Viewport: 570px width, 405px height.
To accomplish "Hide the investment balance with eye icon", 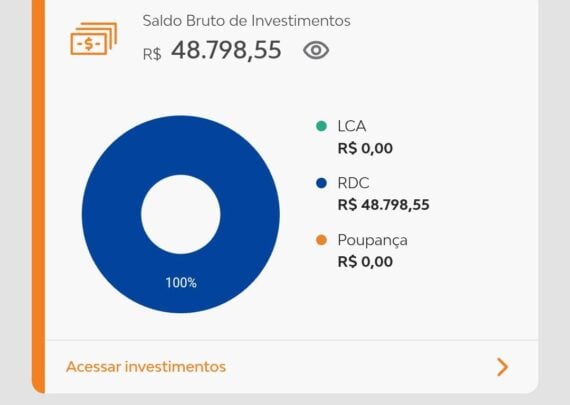I will [316, 50].
